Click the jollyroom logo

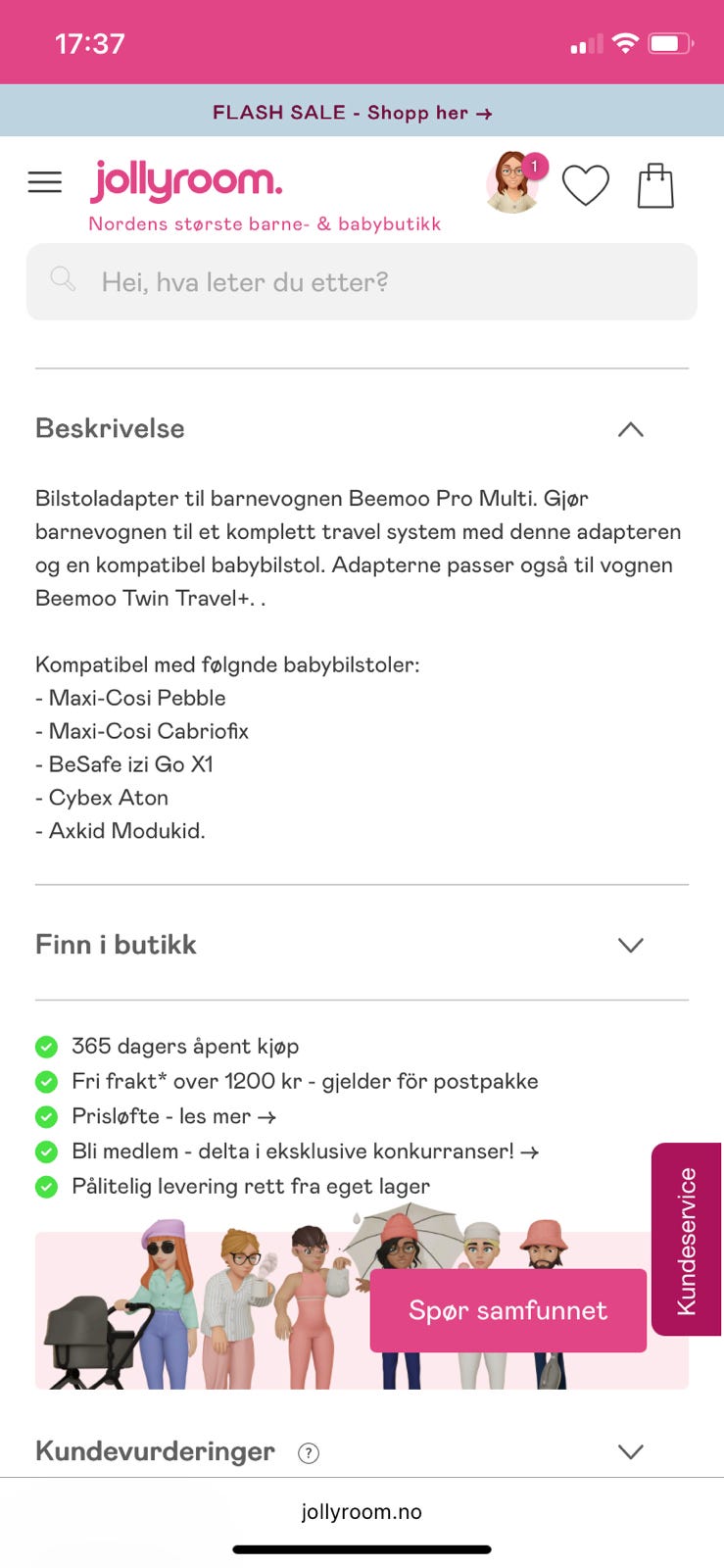[x=186, y=181]
